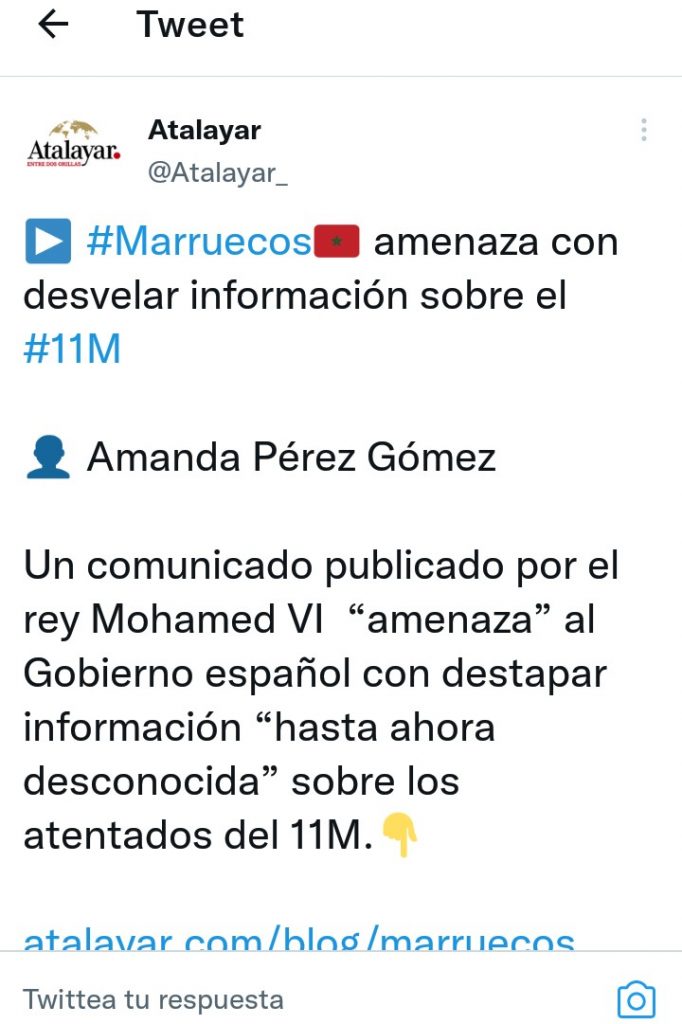
Task: Open the #Marruecos hashtag
Action: (x=199, y=242)
